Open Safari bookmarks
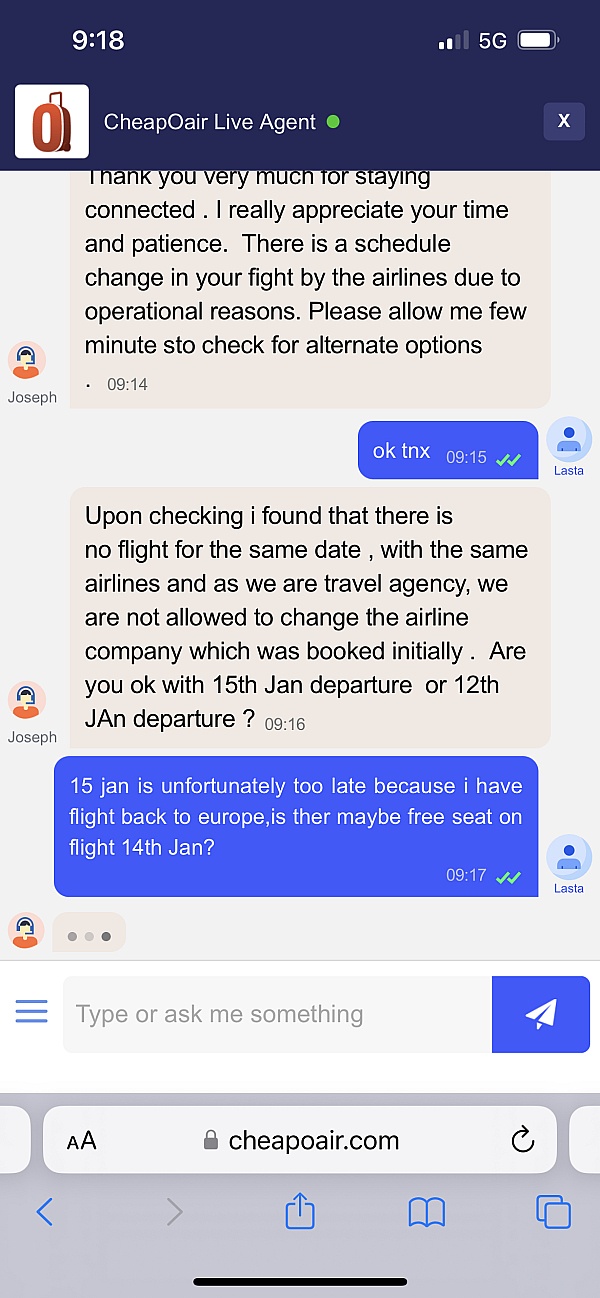600x1298 pixels. point(427,1212)
